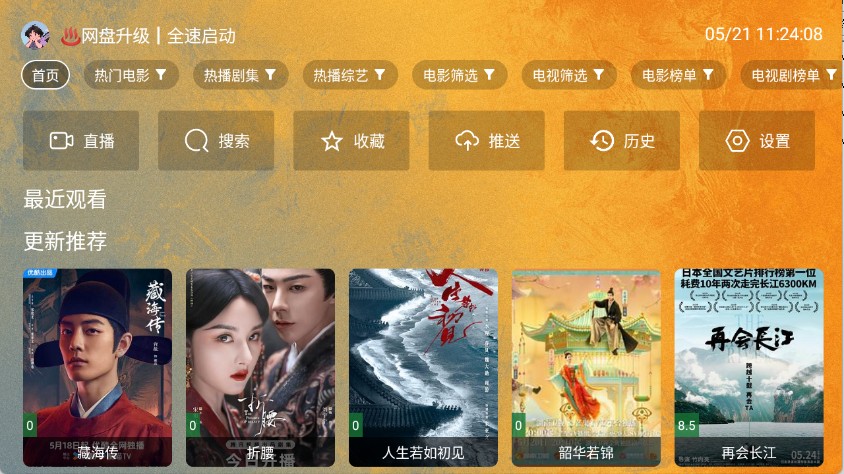844x474 pixels.
Task: Open the 折腰 drama card
Action: point(260,365)
